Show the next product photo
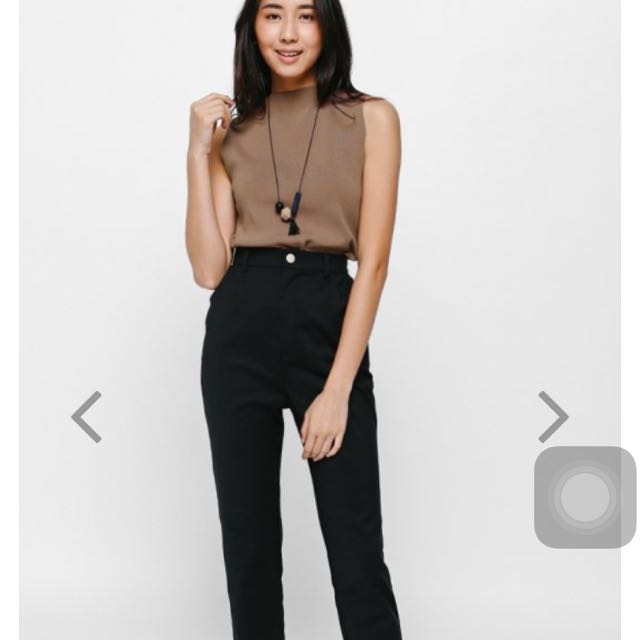This screenshot has height=640, width=640. click(x=552, y=417)
